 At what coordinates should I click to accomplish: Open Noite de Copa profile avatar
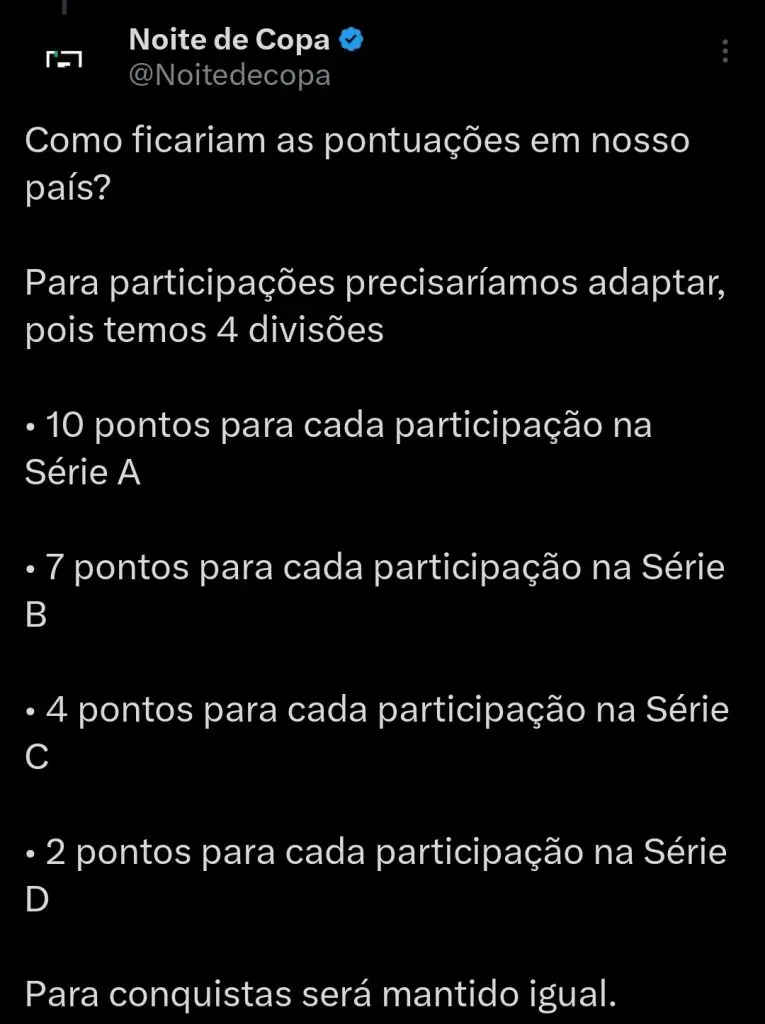pyautogui.click(x=64, y=60)
